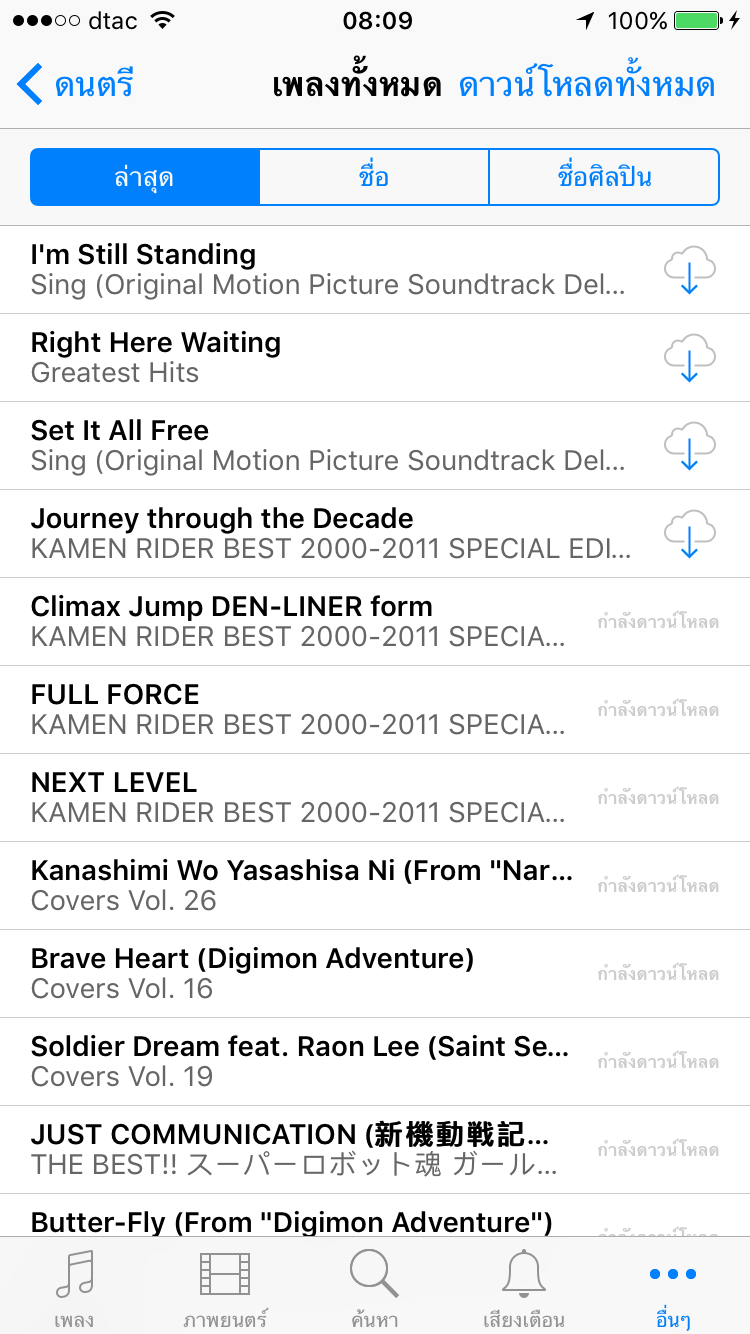Screen dimensions: 750x1334
Task: Open the NEXT LEVEL song row
Action: [x=300, y=797]
